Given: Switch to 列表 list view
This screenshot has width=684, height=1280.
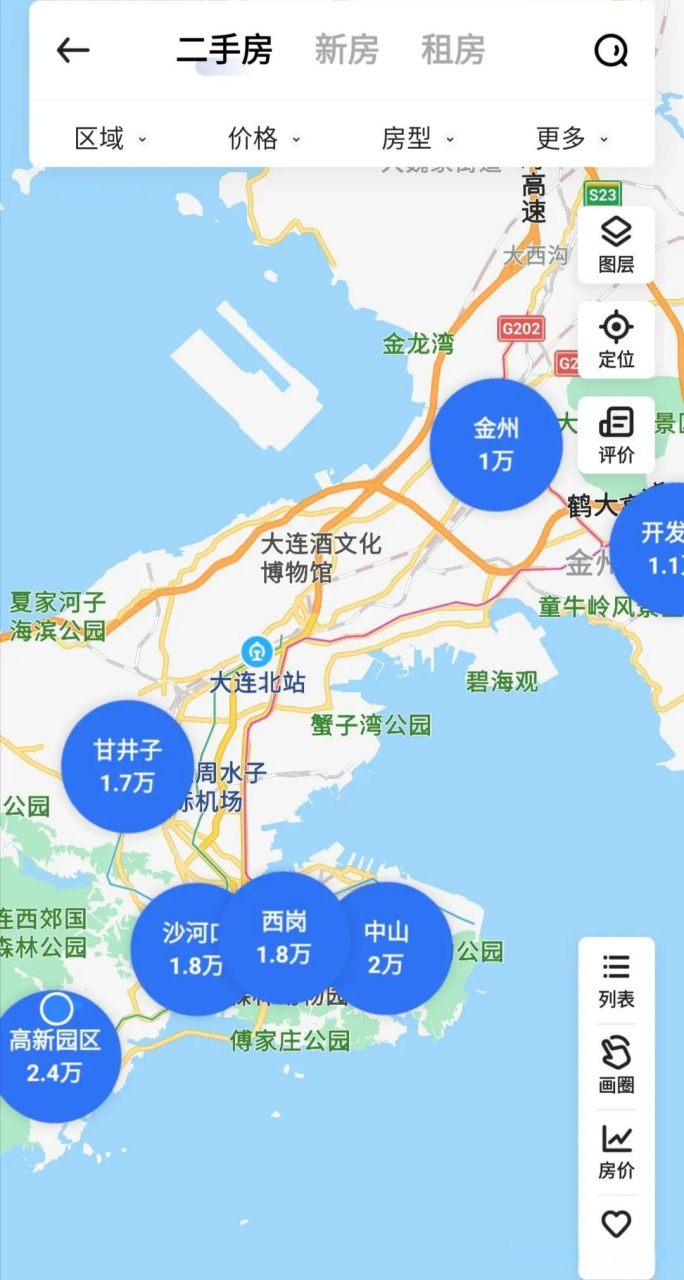Looking at the screenshot, I should click(616, 980).
